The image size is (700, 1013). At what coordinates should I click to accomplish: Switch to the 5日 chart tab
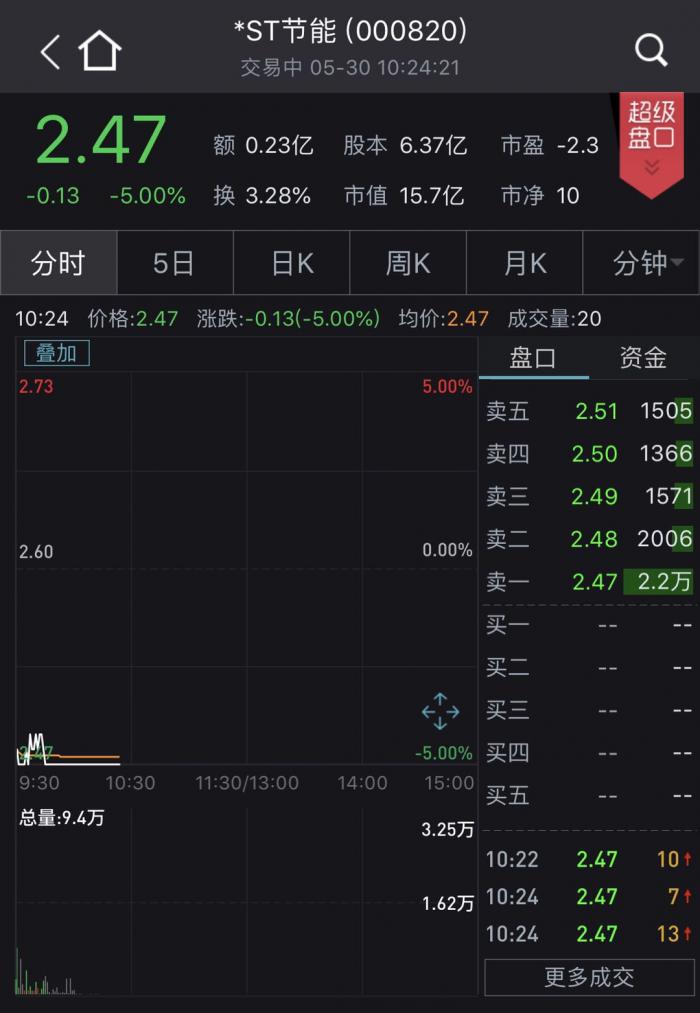(174, 263)
